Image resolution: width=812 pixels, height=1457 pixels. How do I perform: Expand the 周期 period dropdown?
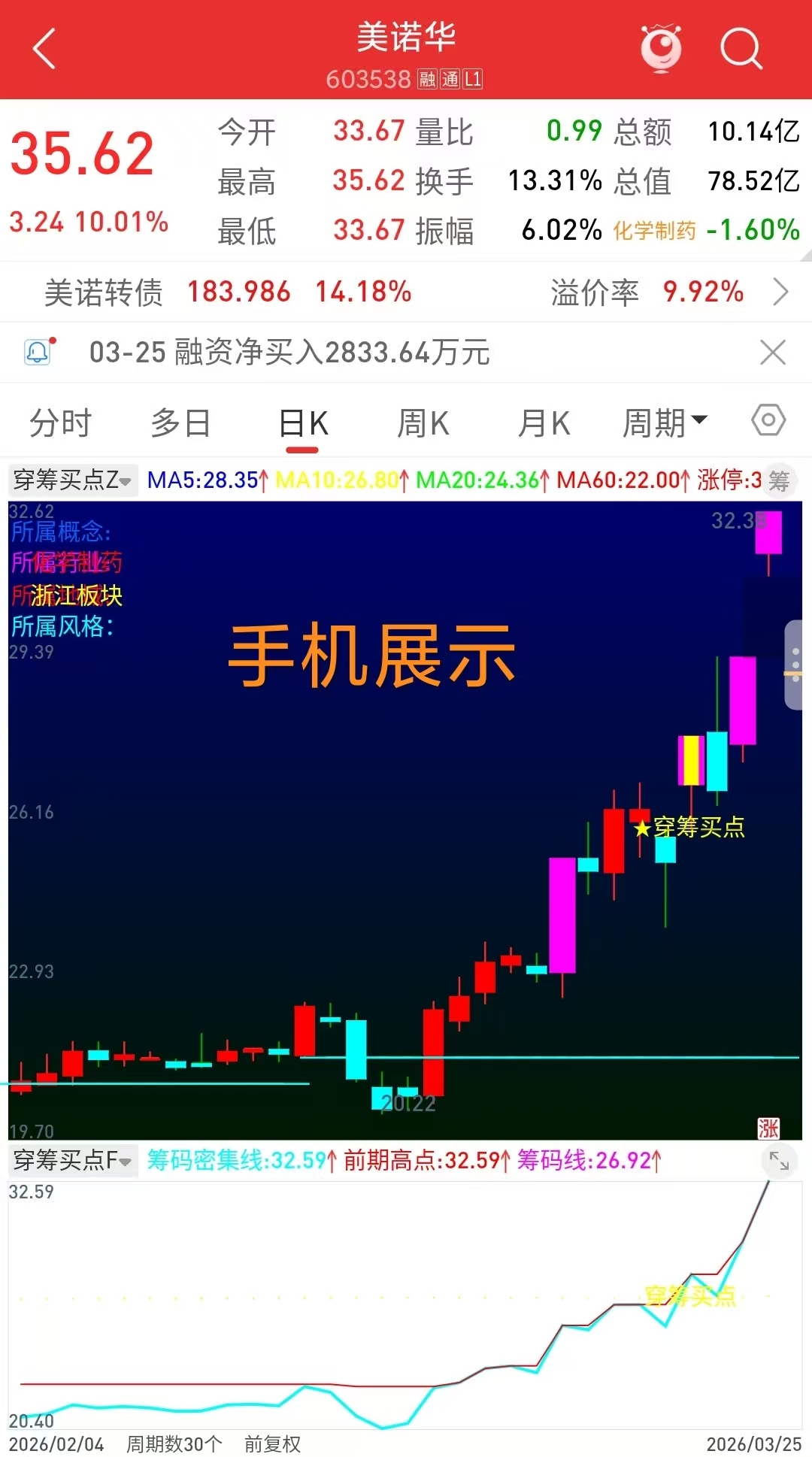coord(665,423)
